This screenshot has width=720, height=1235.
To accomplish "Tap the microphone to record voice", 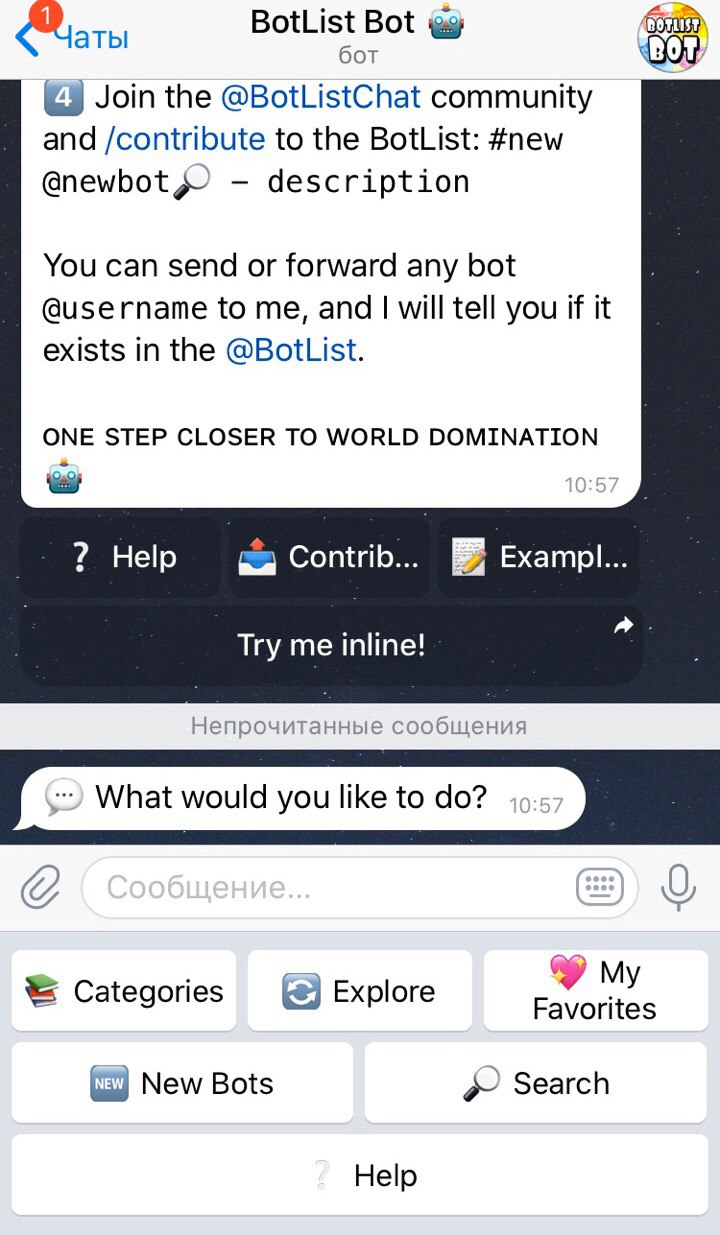I will pyautogui.click(x=678, y=886).
